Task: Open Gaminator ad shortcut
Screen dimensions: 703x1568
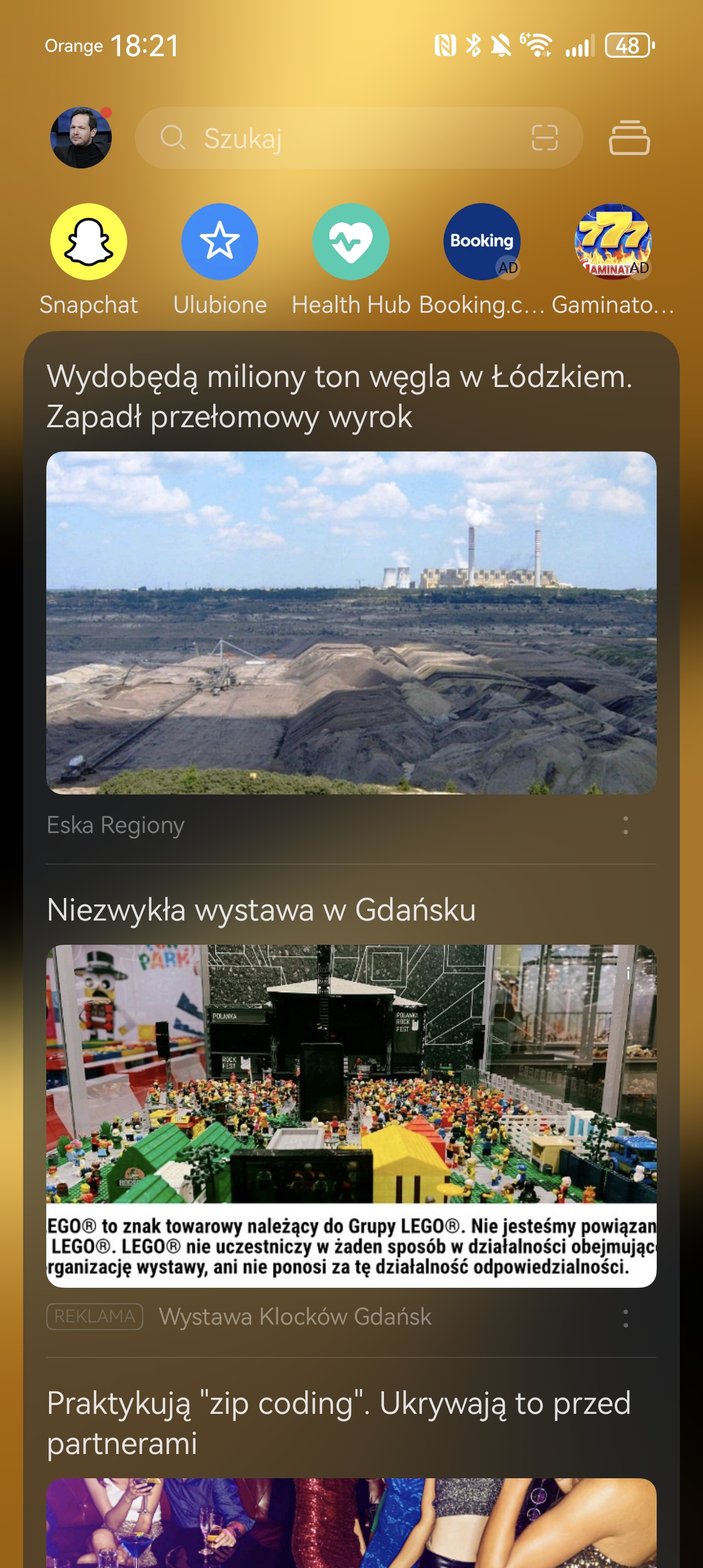Action: coord(612,242)
